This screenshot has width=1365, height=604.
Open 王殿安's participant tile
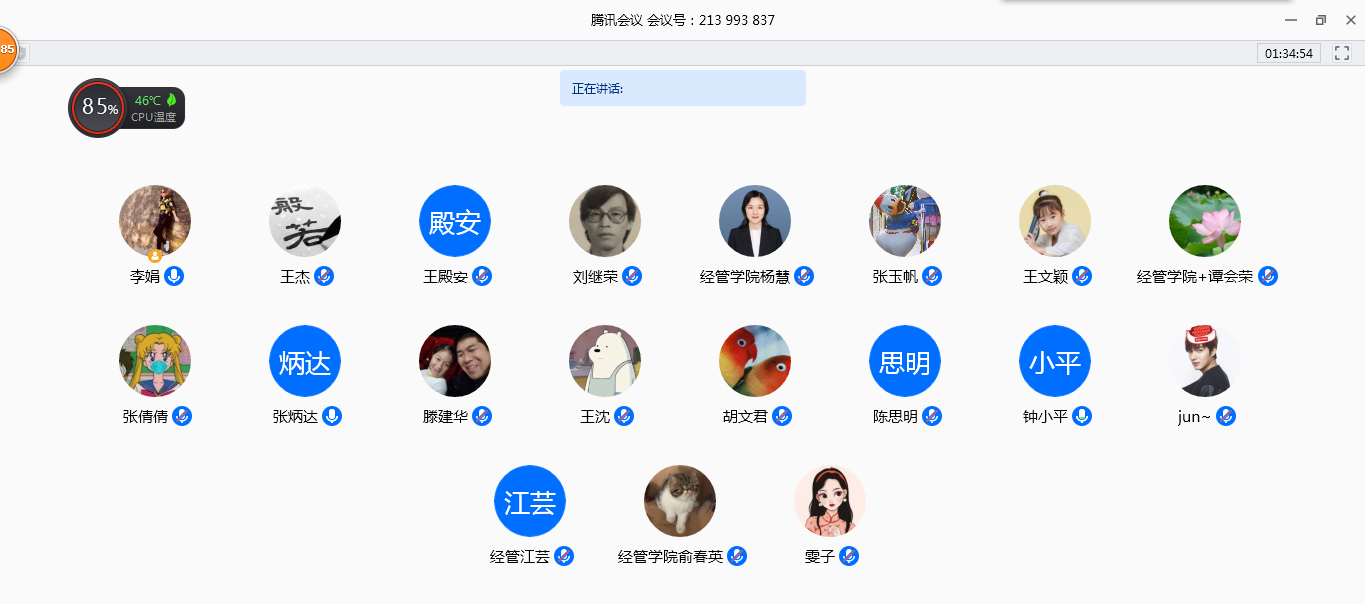coord(455,221)
